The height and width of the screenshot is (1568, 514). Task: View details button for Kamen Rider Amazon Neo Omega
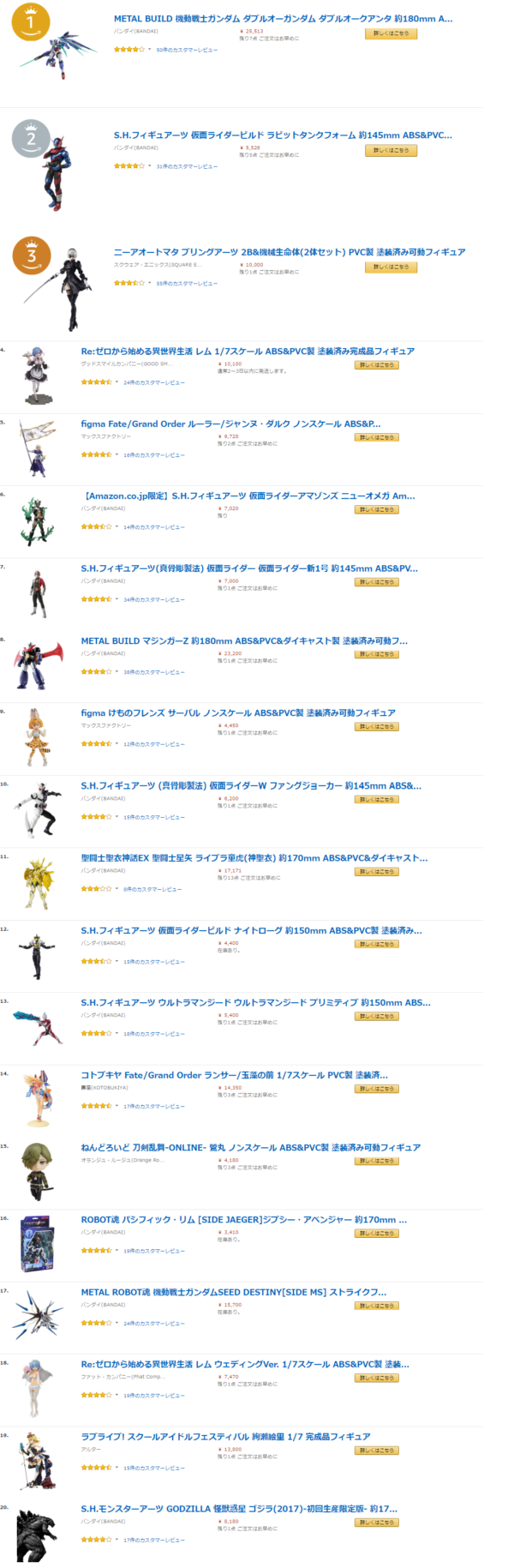pos(376,509)
